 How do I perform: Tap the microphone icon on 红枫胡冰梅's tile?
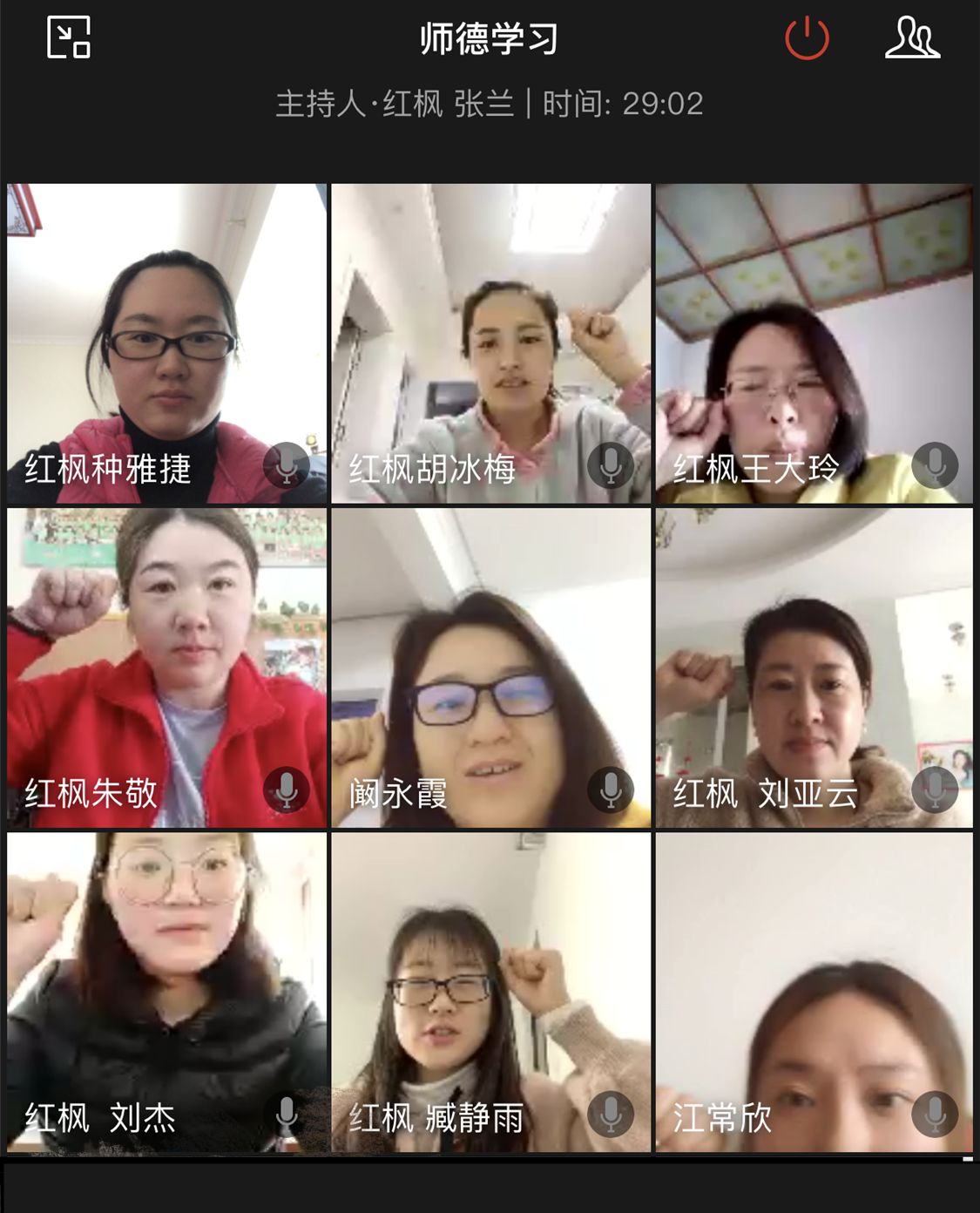pyautogui.click(x=611, y=466)
